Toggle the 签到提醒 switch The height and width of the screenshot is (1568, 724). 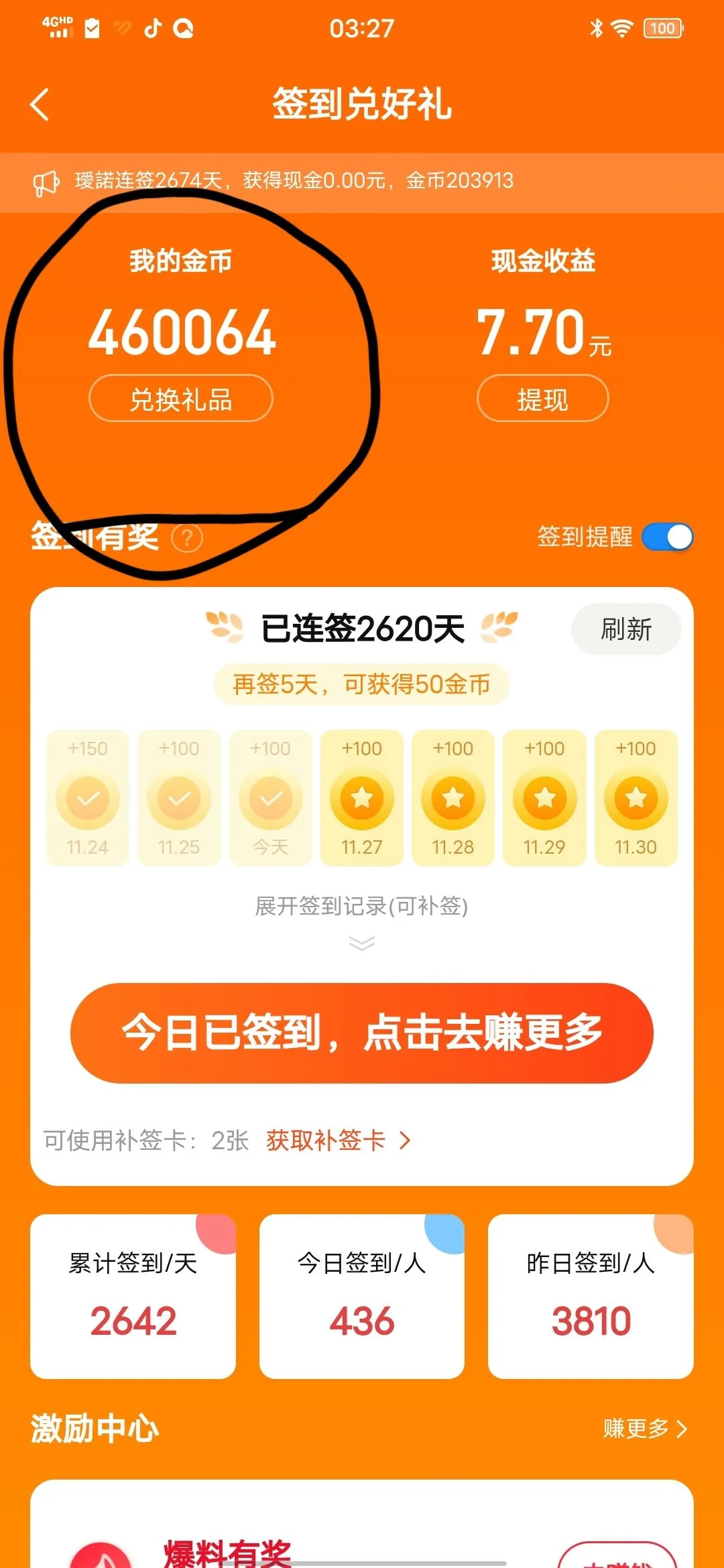coord(667,537)
